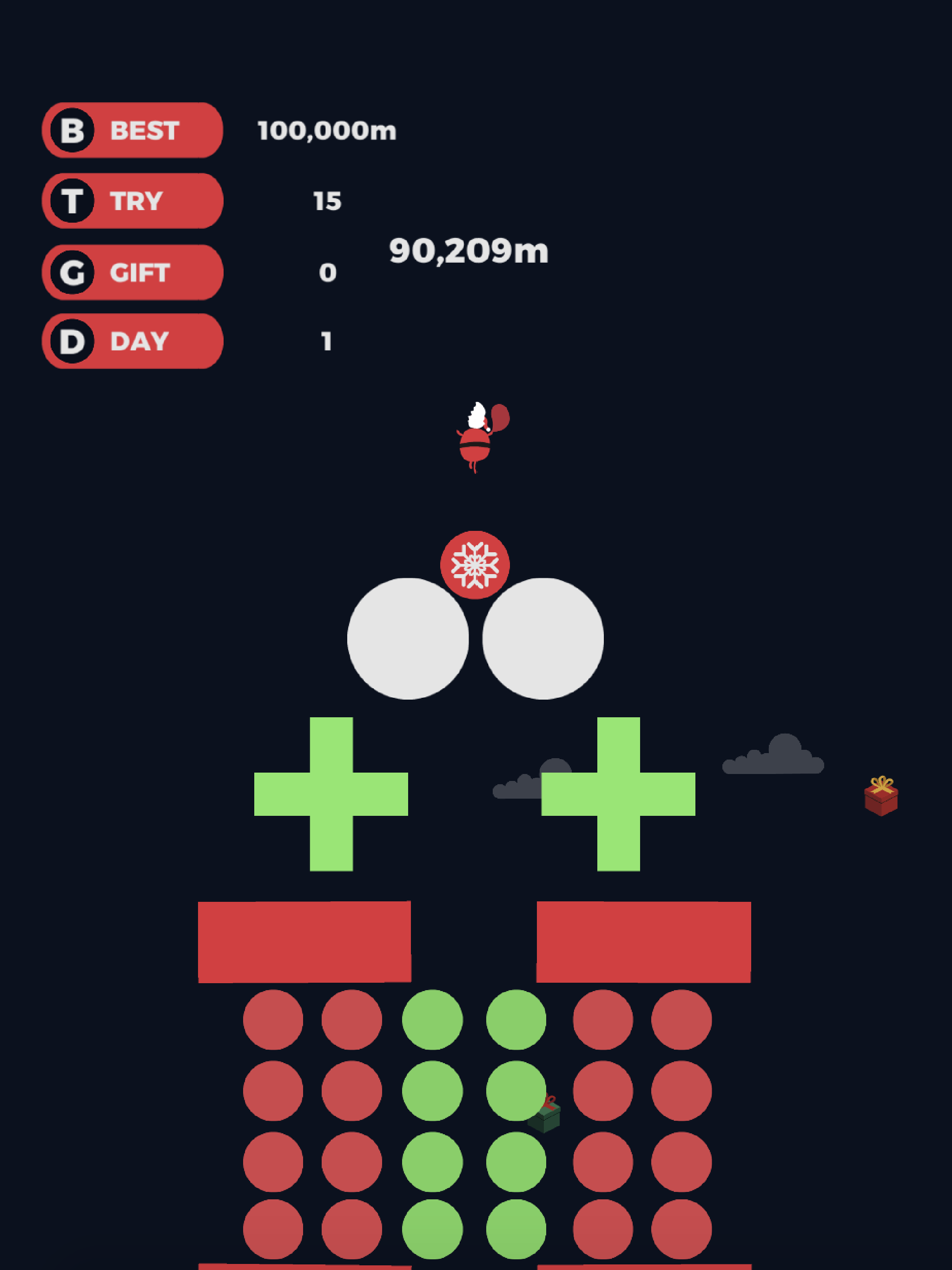Tap the BEST stat pill
The image size is (952, 1270).
(132, 130)
